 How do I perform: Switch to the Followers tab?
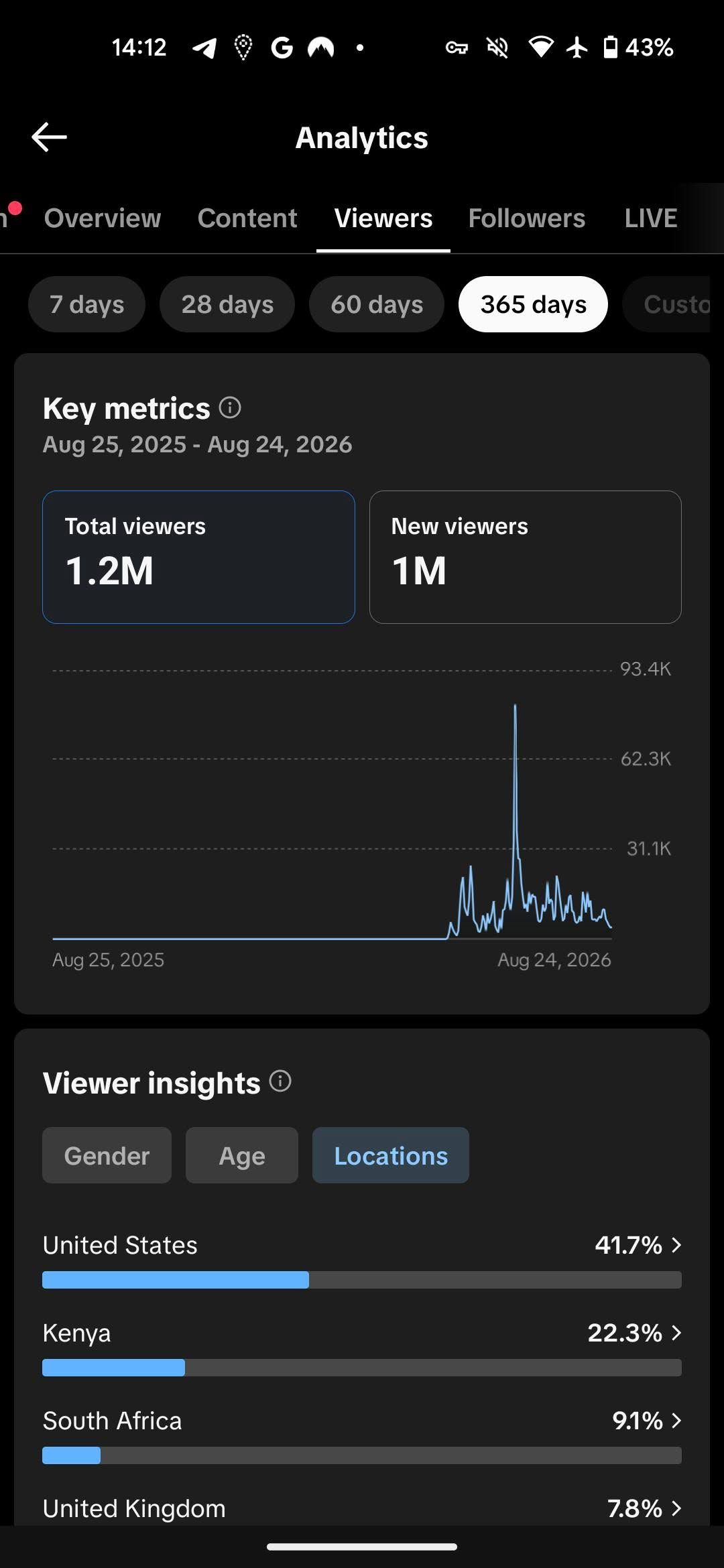[527, 218]
